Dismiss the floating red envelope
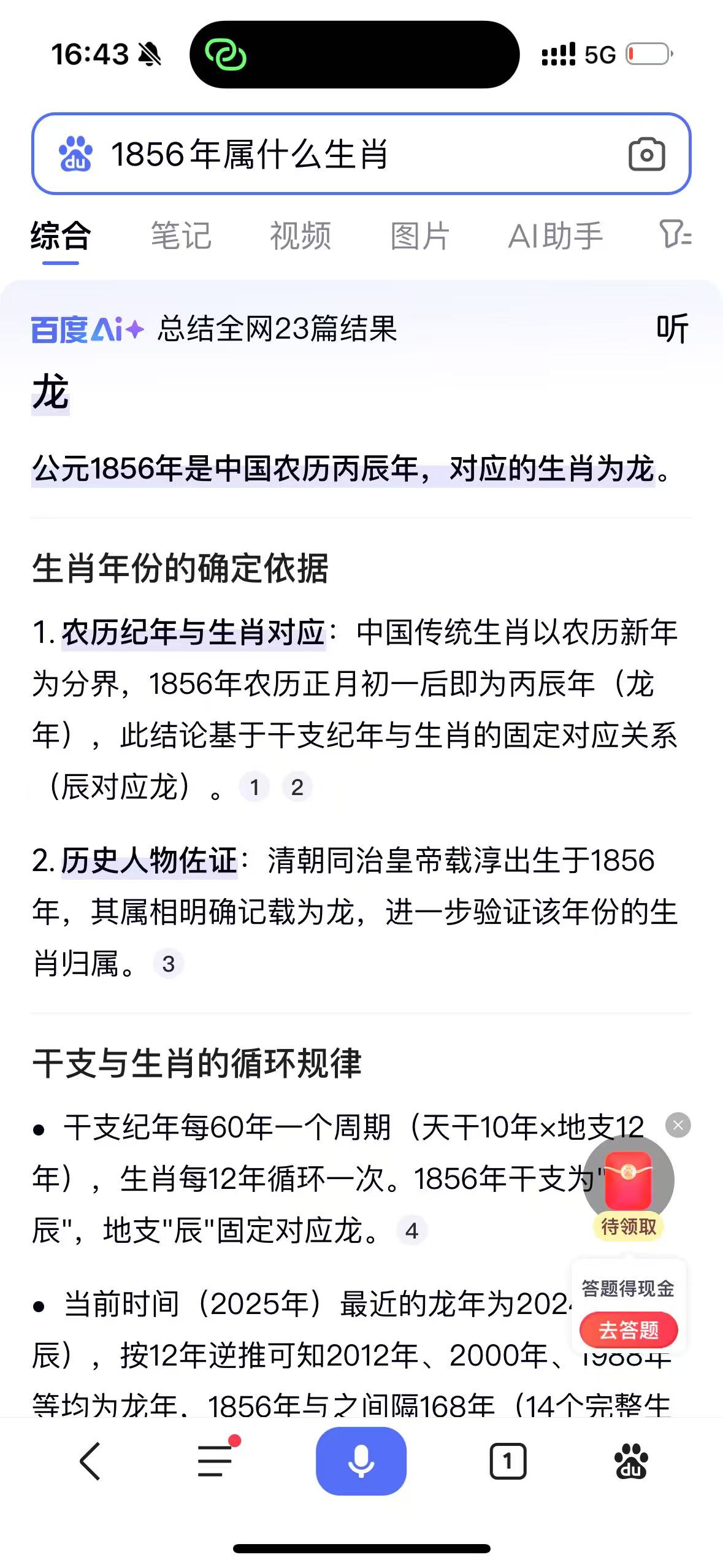Image resolution: width=723 pixels, height=1568 pixels. click(678, 1125)
